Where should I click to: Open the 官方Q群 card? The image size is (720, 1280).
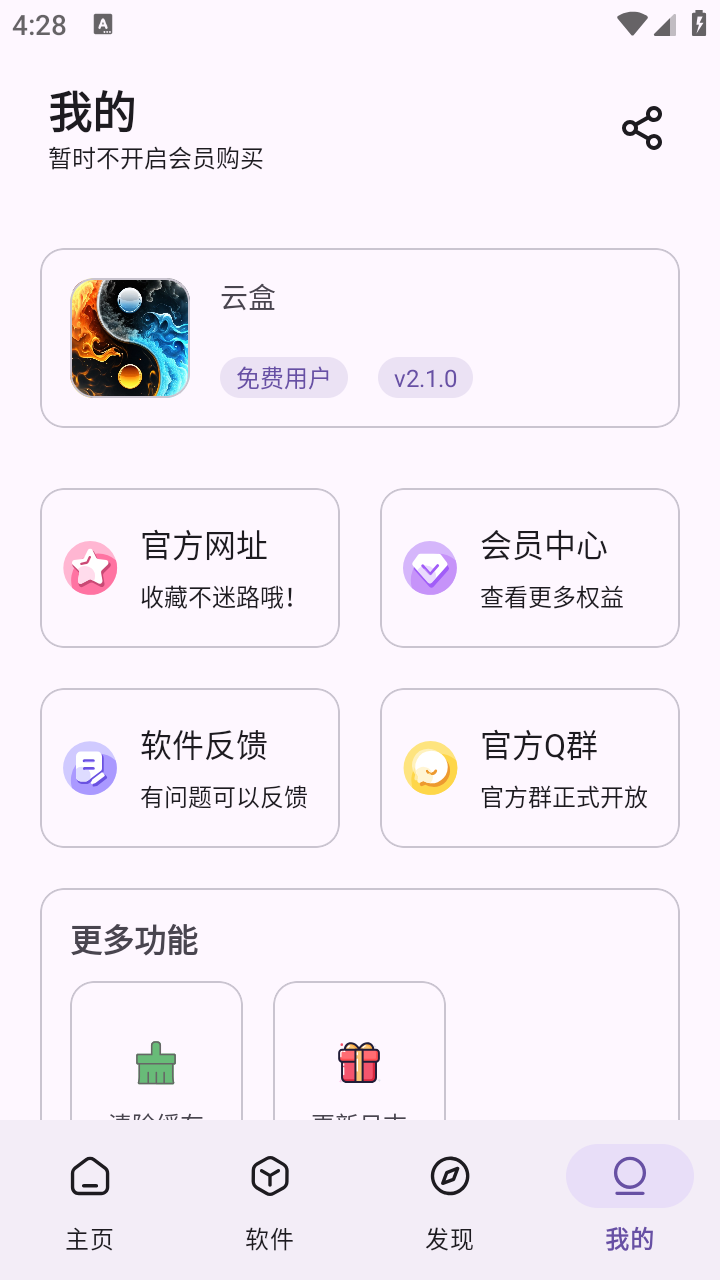530,768
